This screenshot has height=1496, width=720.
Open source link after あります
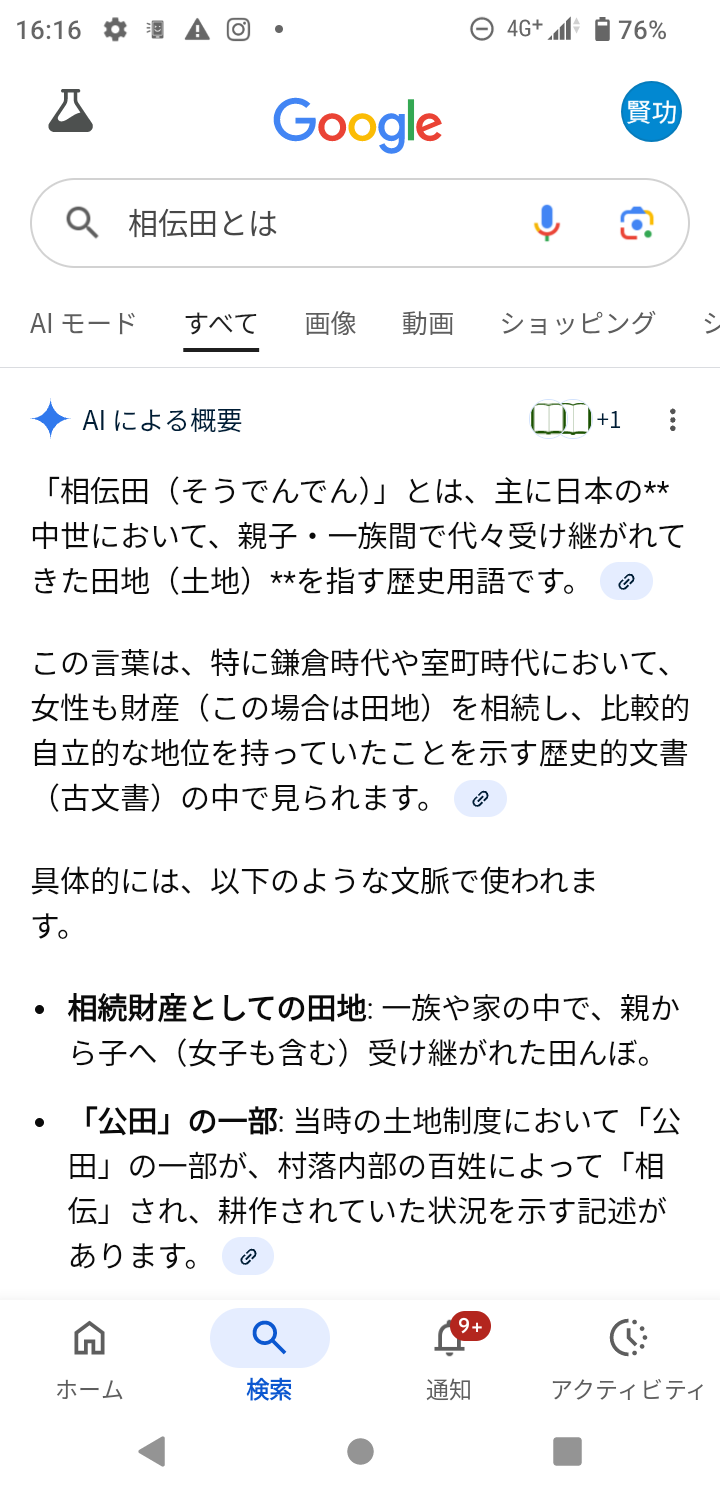click(248, 1257)
